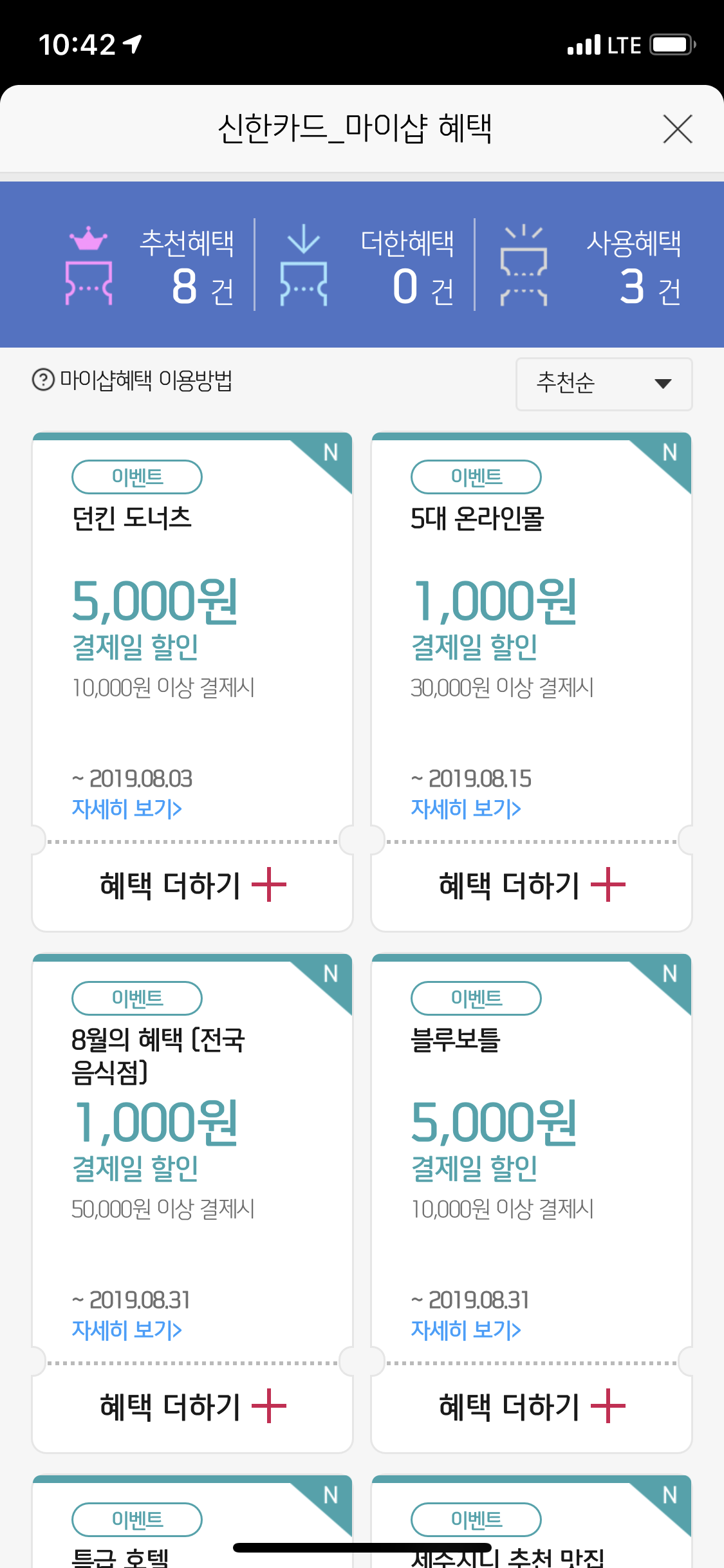Expand the 추천순 sort dropdown
The image size is (724, 1568).
tap(604, 384)
